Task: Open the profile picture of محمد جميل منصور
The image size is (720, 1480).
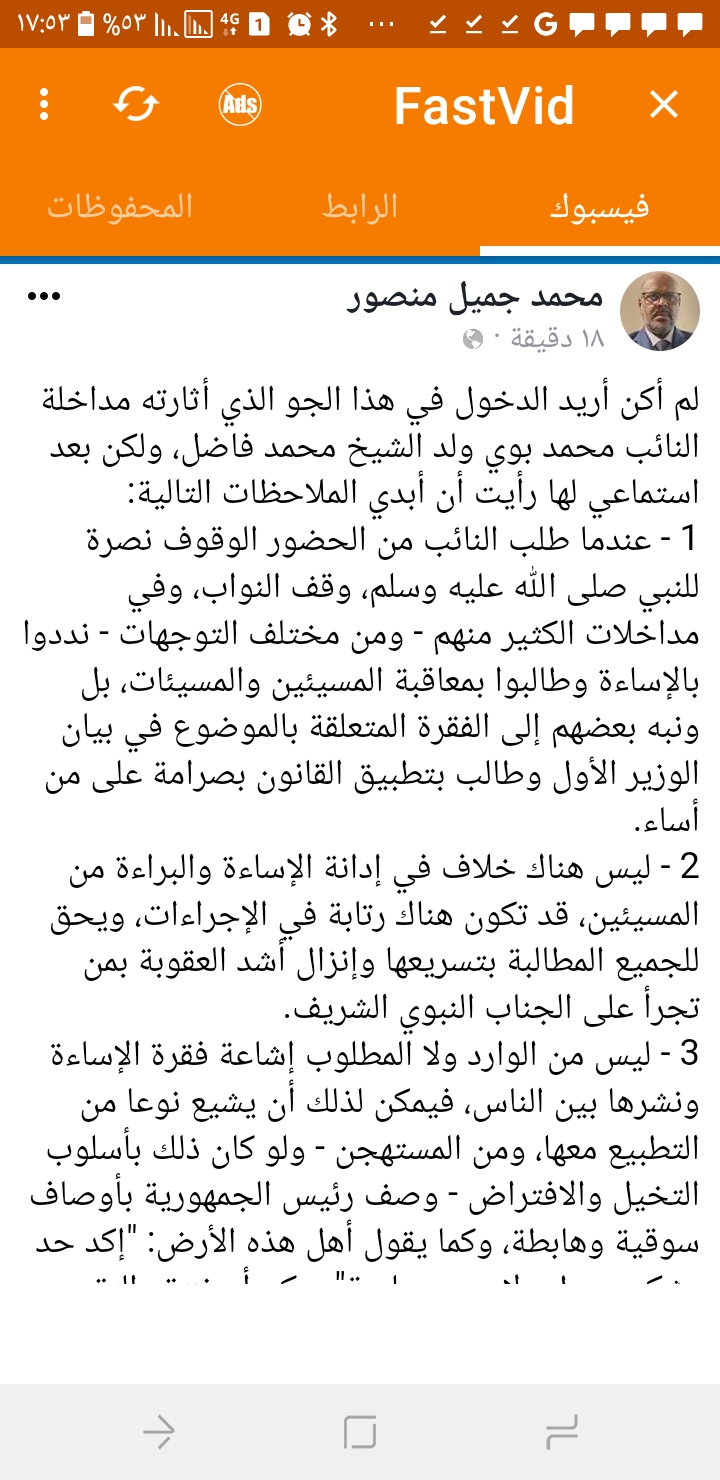Action: click(659, 310)
